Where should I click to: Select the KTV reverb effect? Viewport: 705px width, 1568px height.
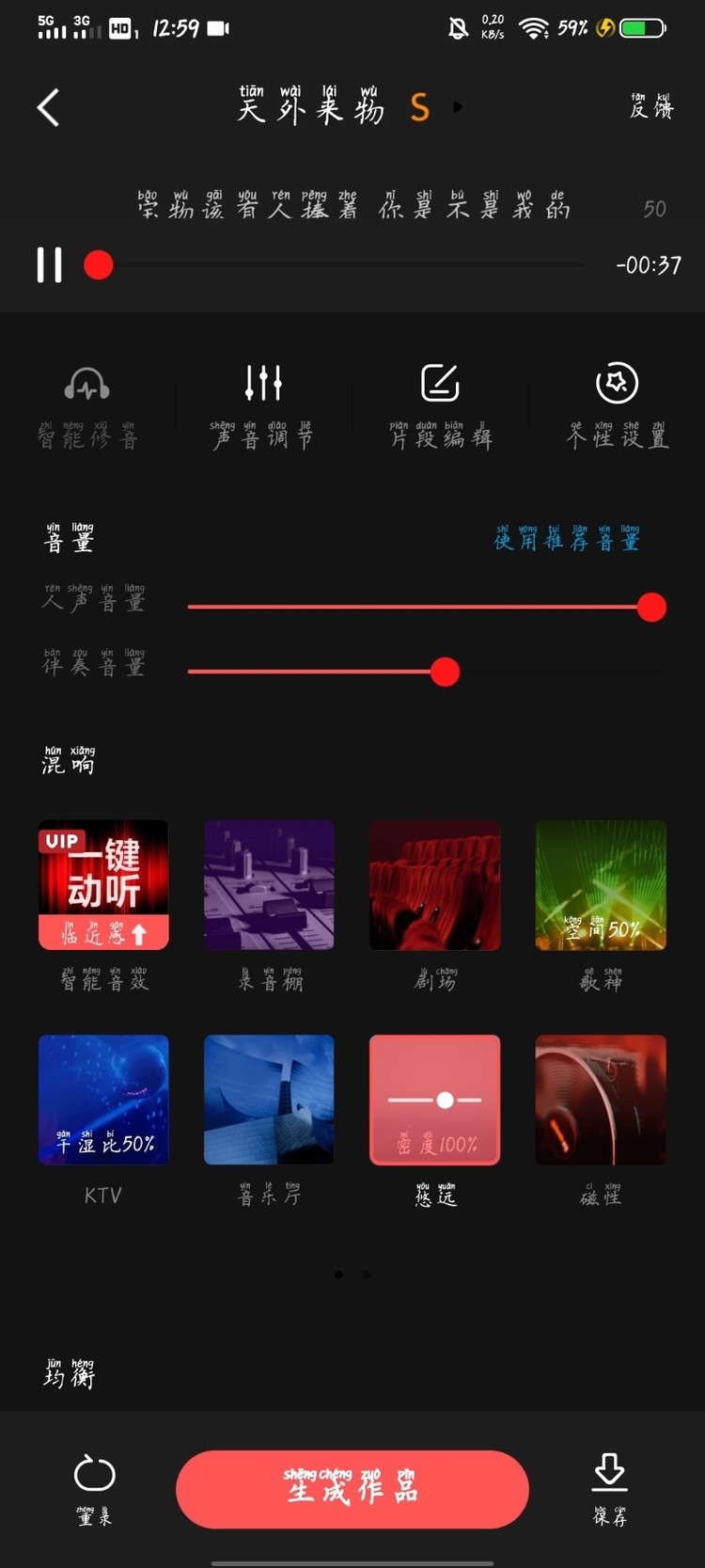point(103,1100)
